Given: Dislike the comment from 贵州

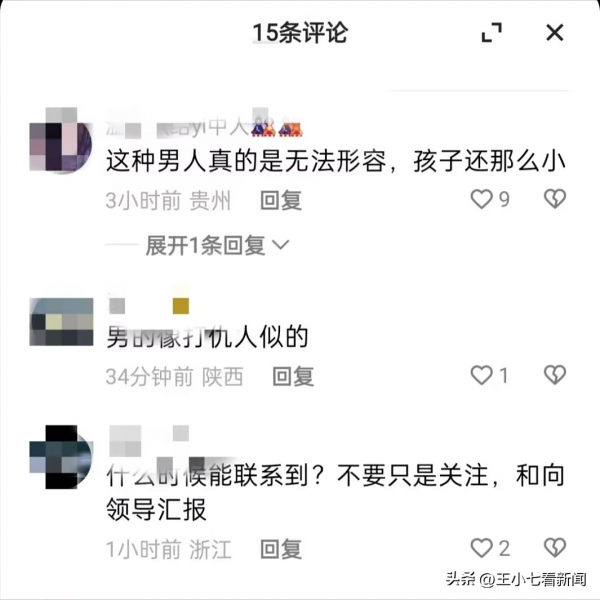Looking at the screenshot, I should click(x=555, y=200).
